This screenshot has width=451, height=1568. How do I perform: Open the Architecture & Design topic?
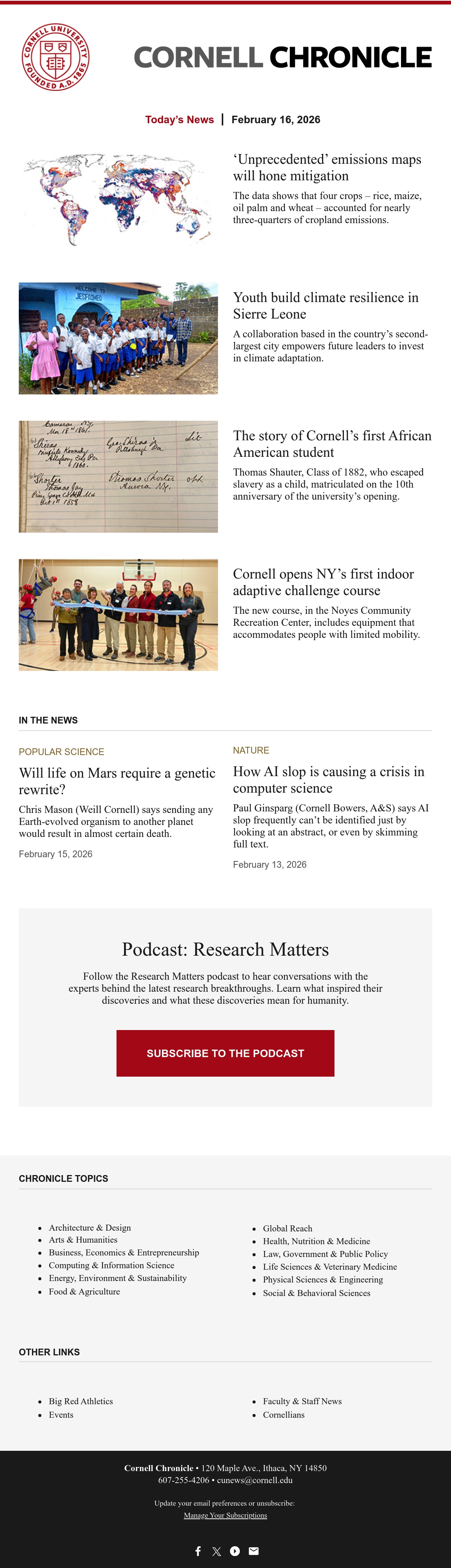[89, 1228]
